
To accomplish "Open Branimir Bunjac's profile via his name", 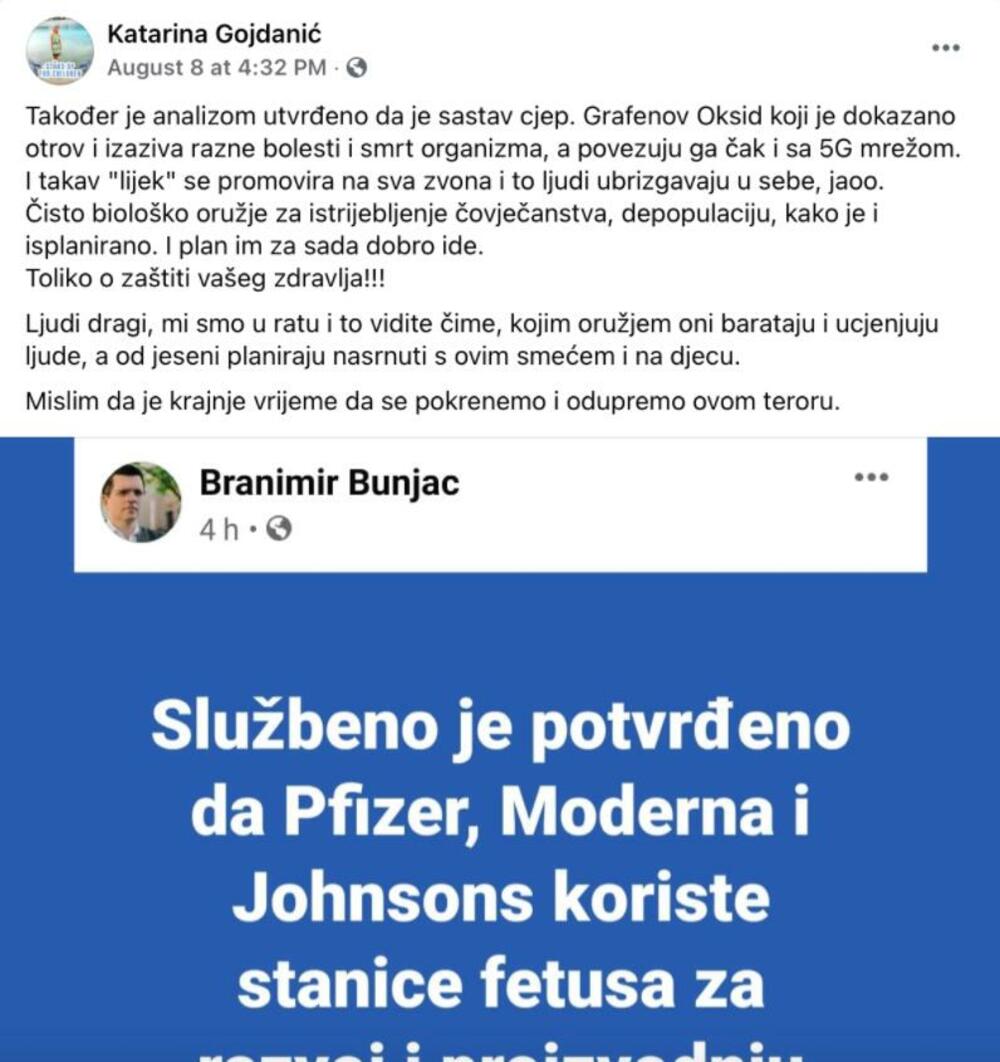I will (x=329, y=481).
